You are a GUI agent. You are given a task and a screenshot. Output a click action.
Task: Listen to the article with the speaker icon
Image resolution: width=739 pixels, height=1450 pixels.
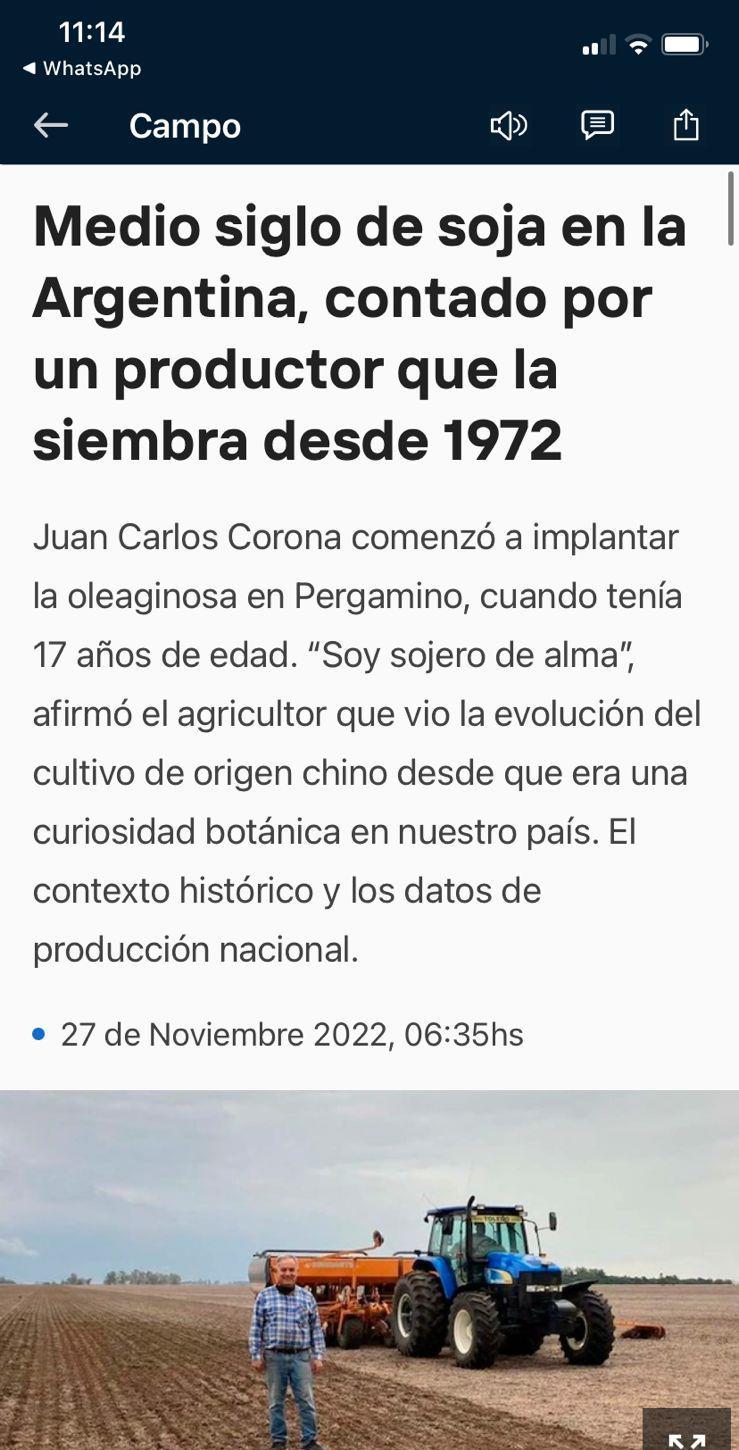508,125
